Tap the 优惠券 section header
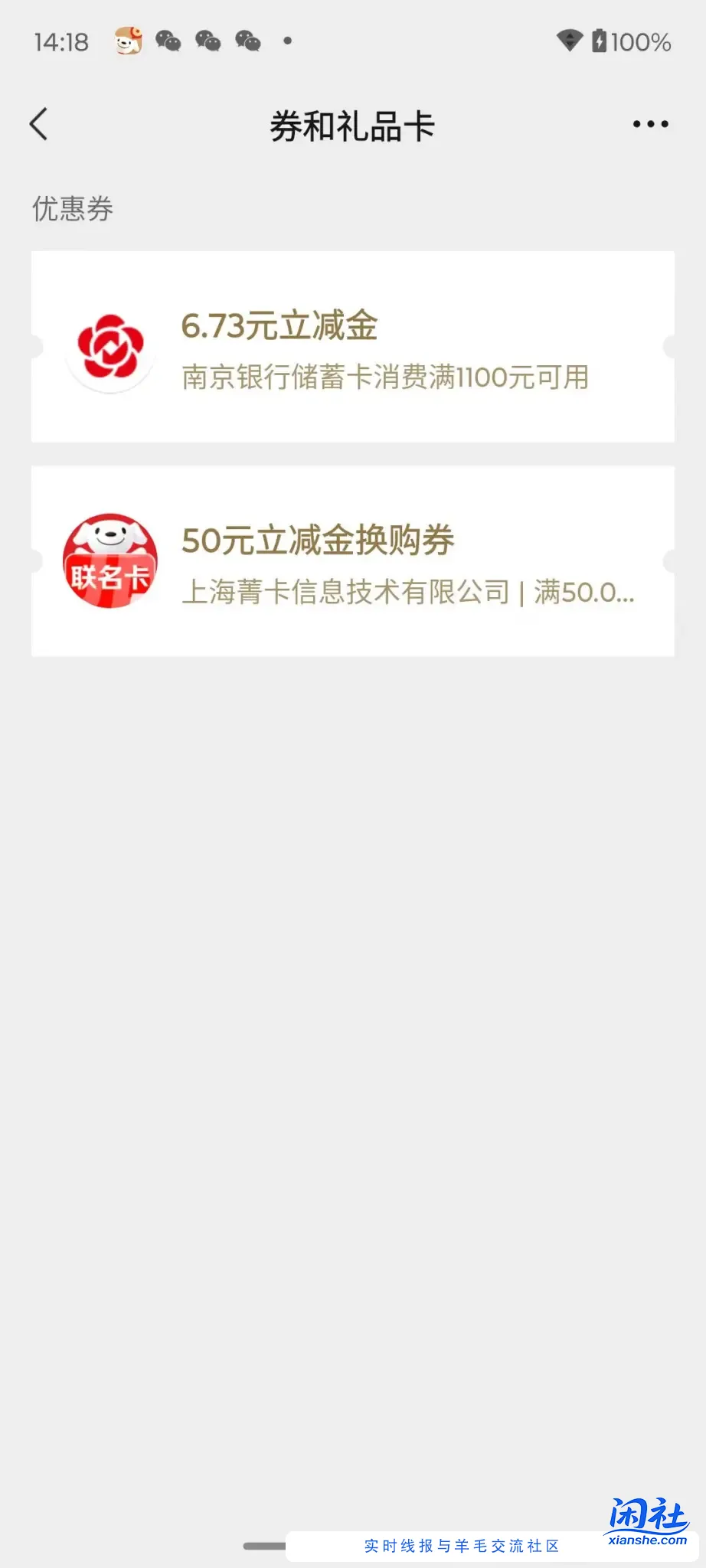This screenshot has width=706, height=1568. pos(73,209)
